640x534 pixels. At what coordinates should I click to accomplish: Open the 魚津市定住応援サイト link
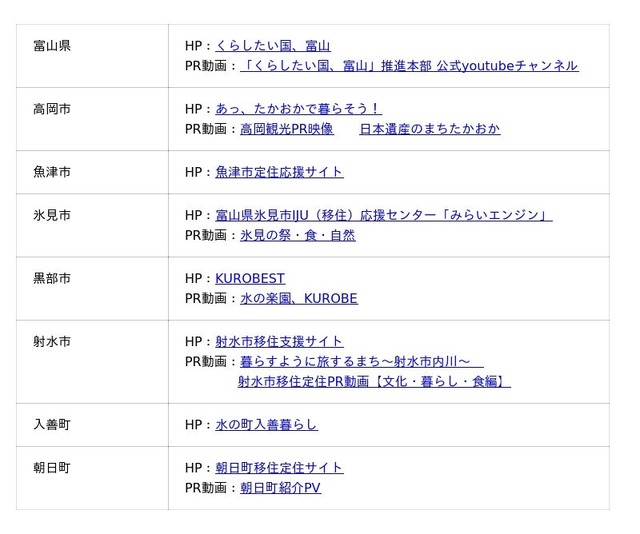pyautogui.click(x=279, y=172)
